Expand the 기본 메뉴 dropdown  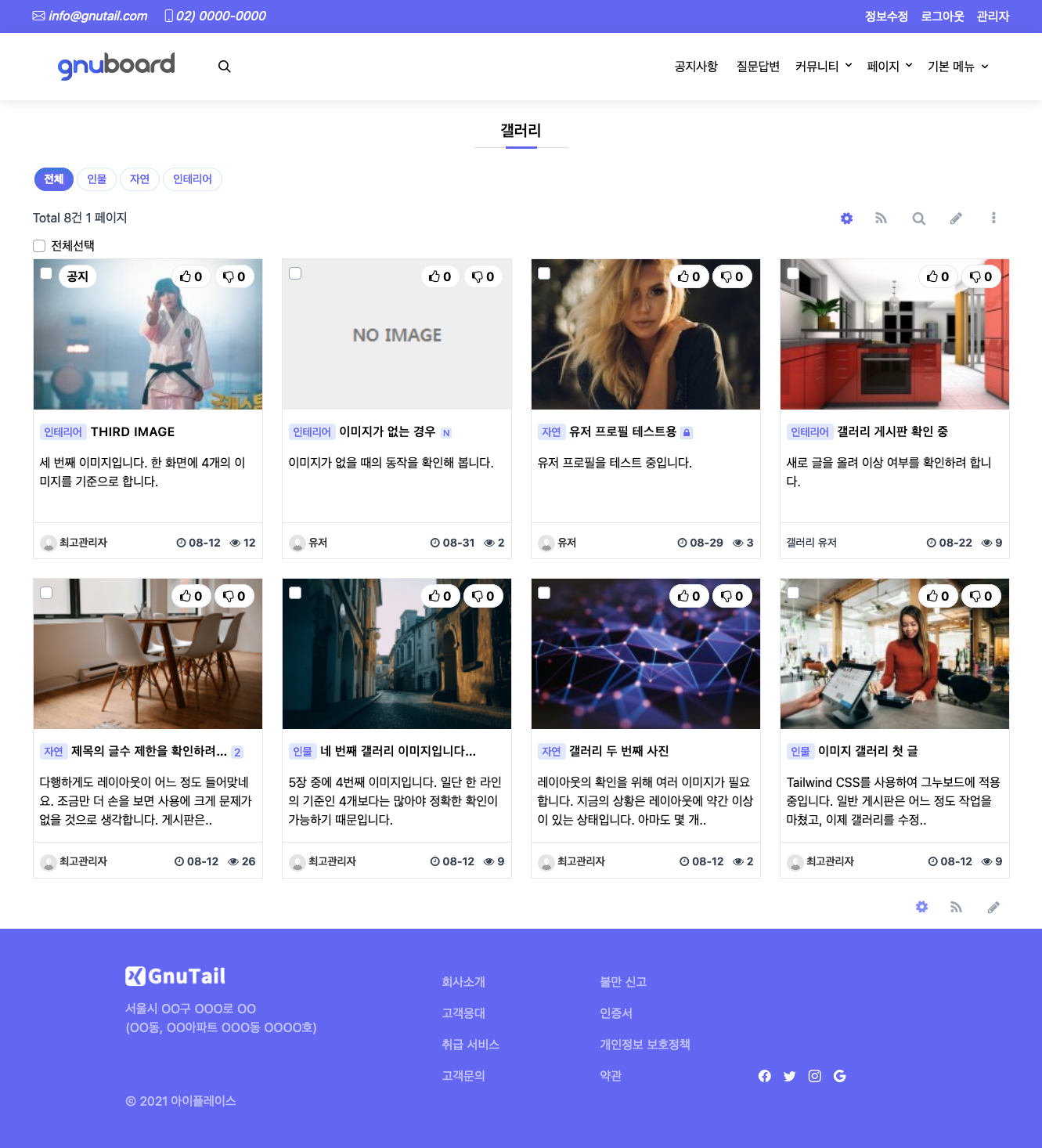[x=957, y=67]
